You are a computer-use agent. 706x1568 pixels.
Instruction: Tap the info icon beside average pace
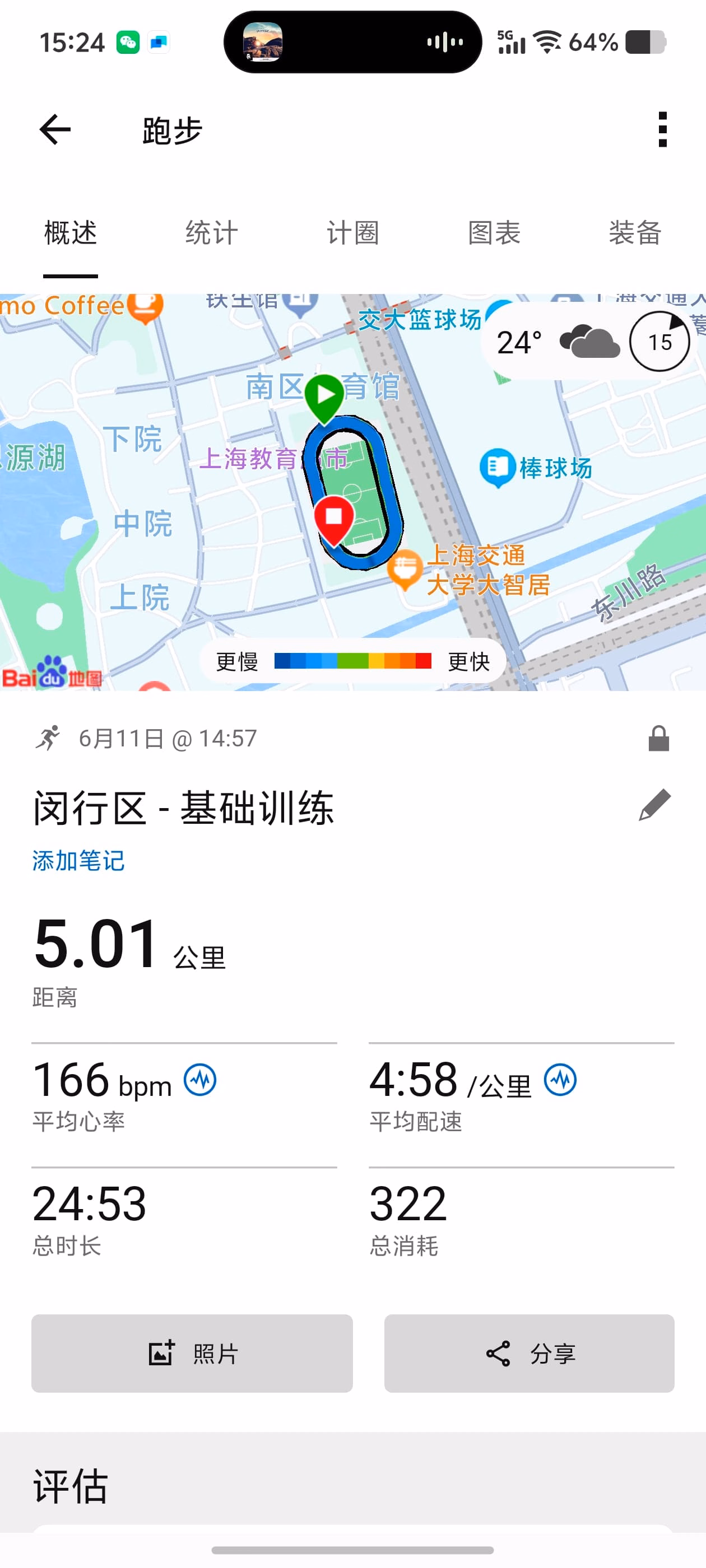(560, 1080)
